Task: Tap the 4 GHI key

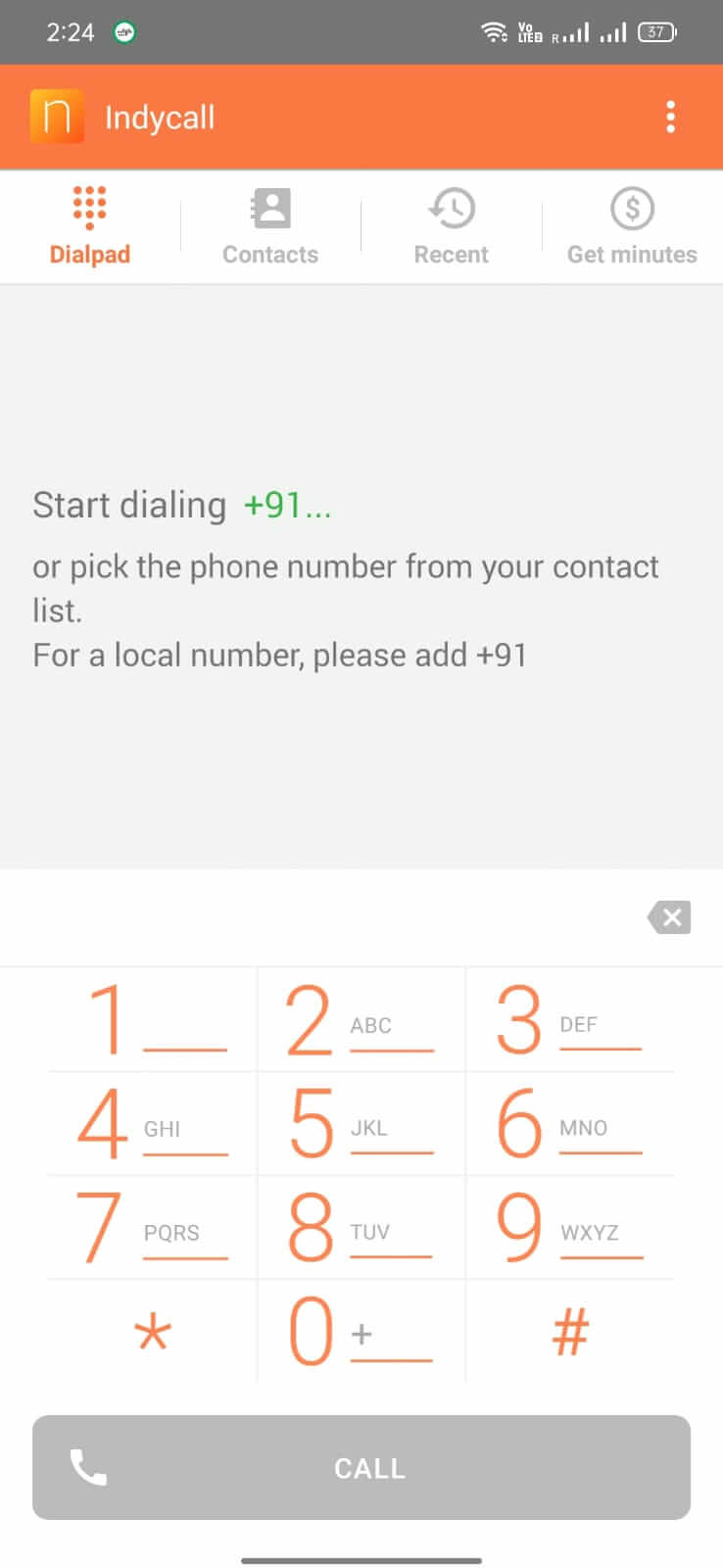Action: (152, 1123)
